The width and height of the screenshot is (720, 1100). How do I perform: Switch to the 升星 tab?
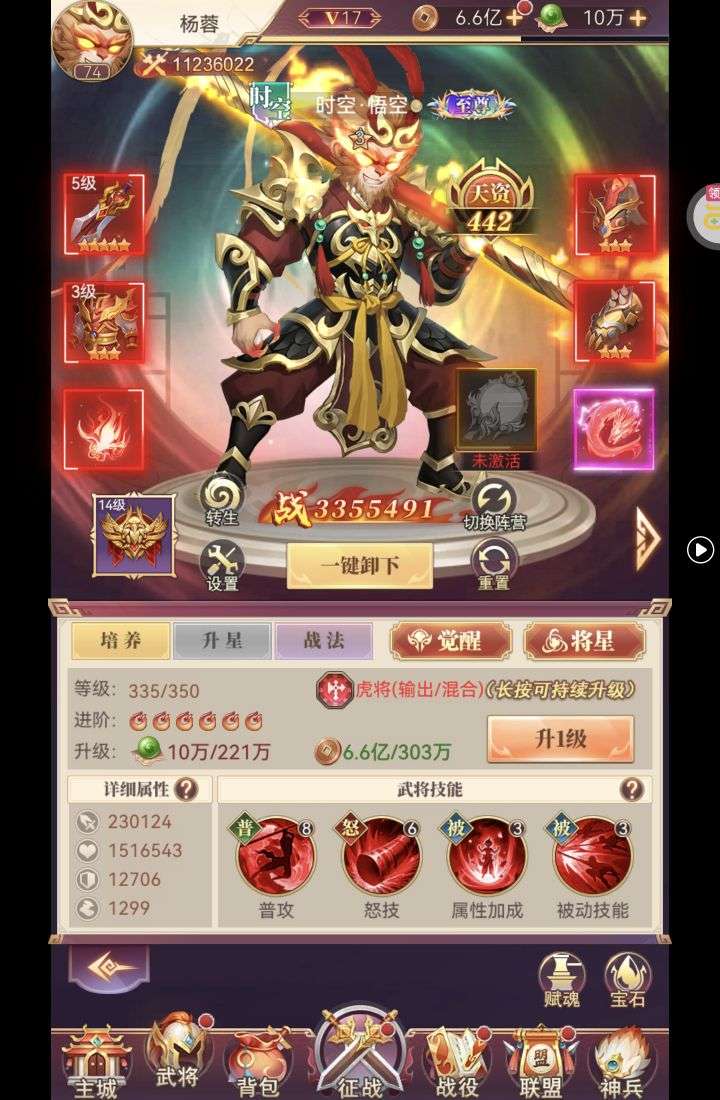222,641
